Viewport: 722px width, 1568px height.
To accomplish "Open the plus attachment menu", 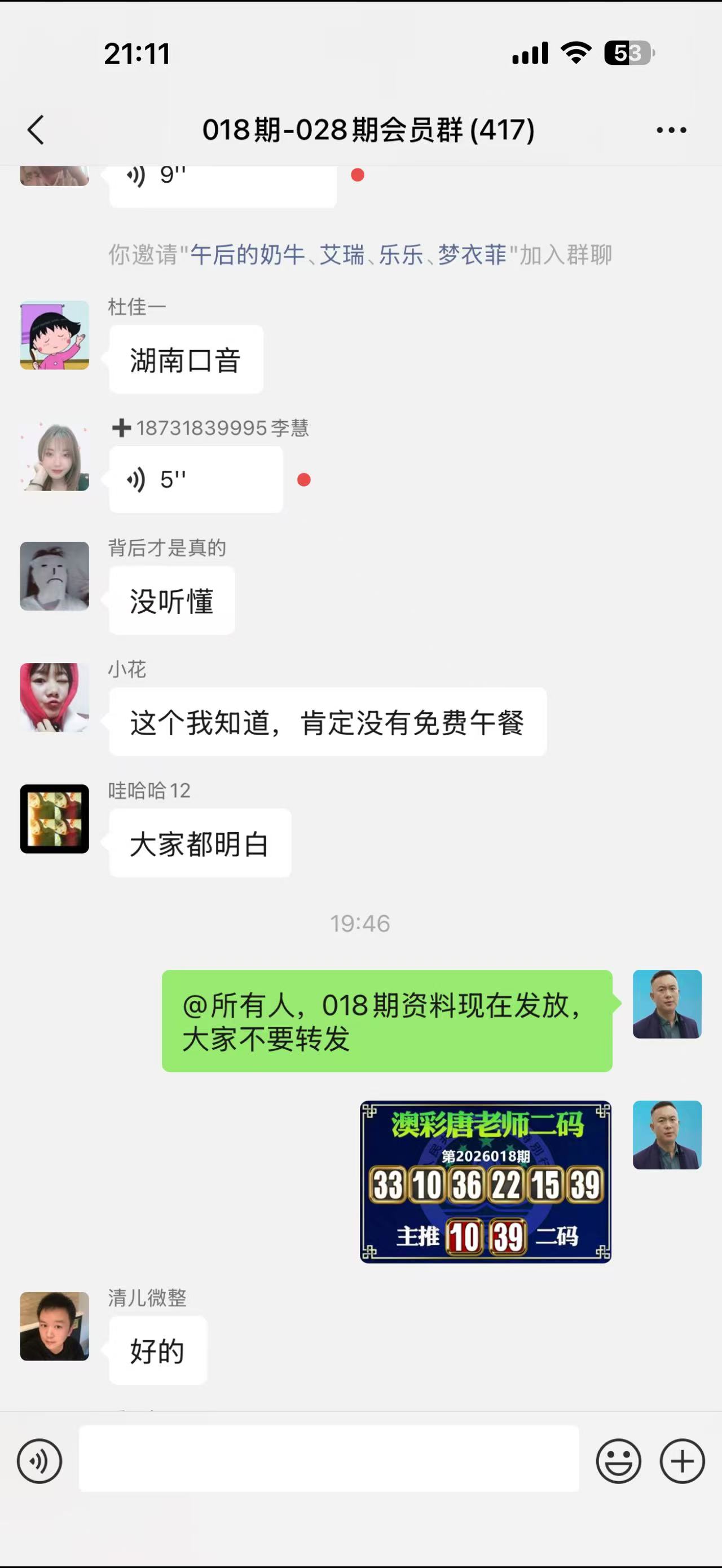I will (x=682, y=1461).
